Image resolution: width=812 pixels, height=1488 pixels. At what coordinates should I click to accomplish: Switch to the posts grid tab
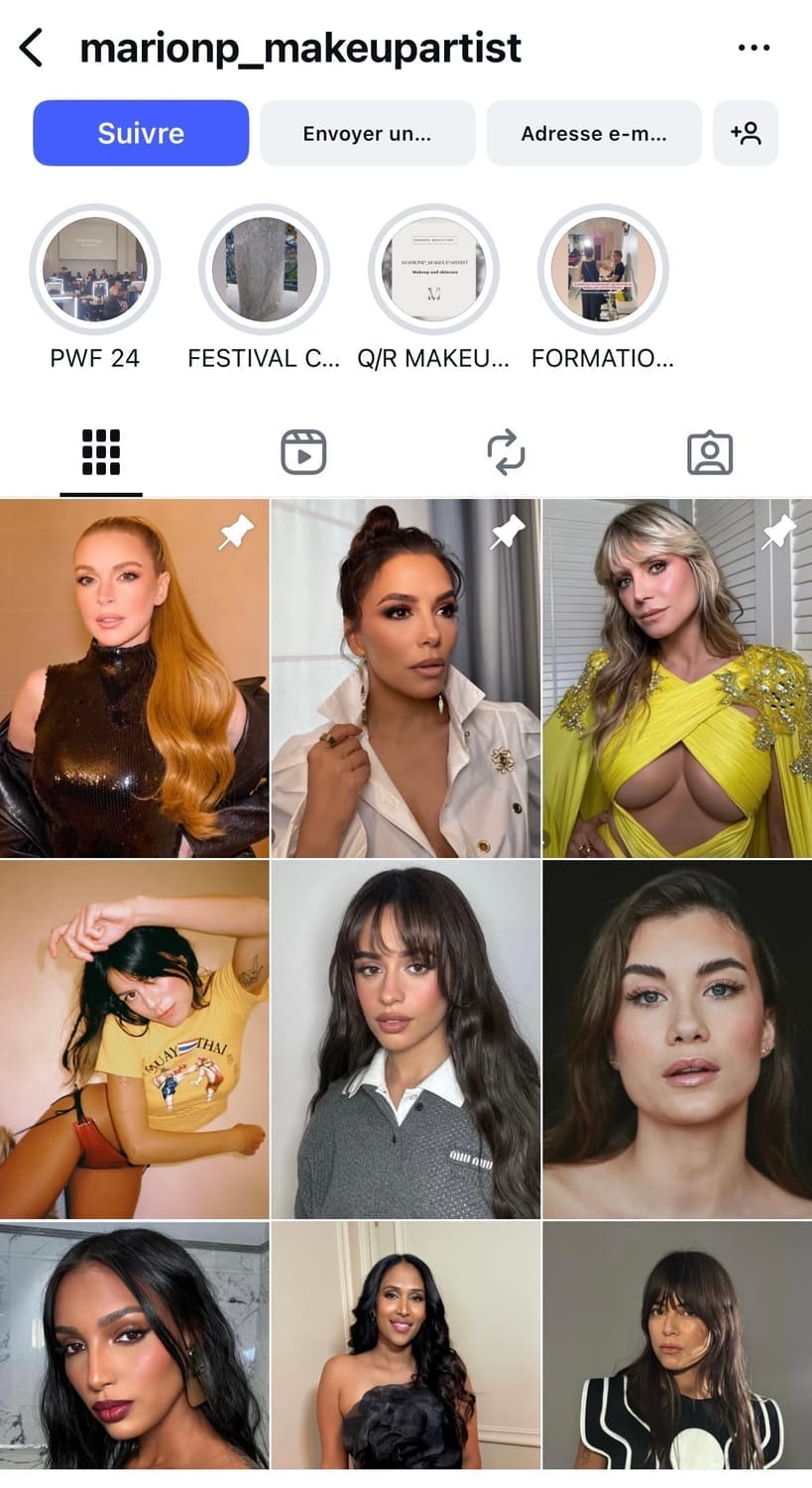point(101,452)
